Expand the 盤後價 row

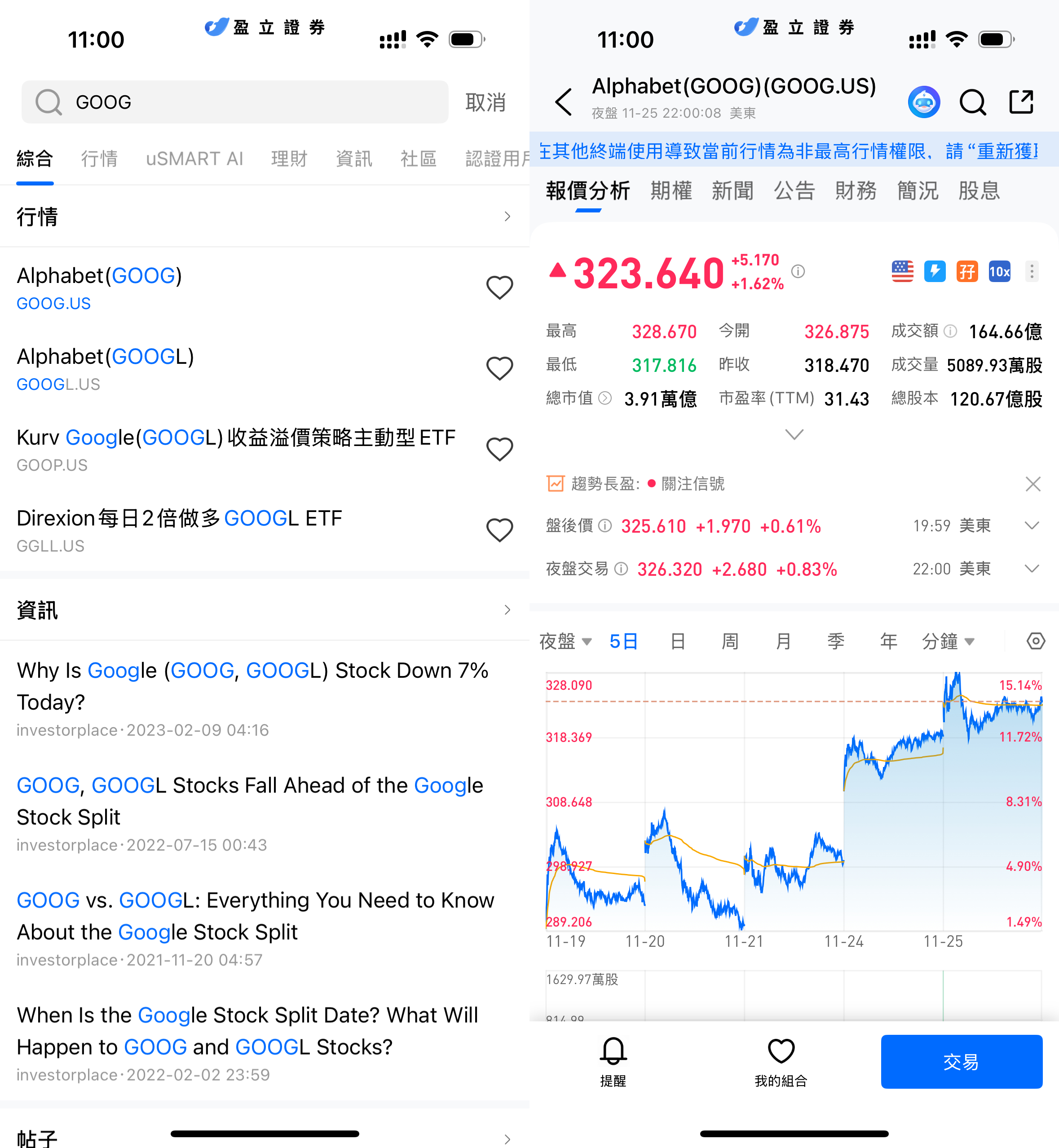(x=1032, y=525)
